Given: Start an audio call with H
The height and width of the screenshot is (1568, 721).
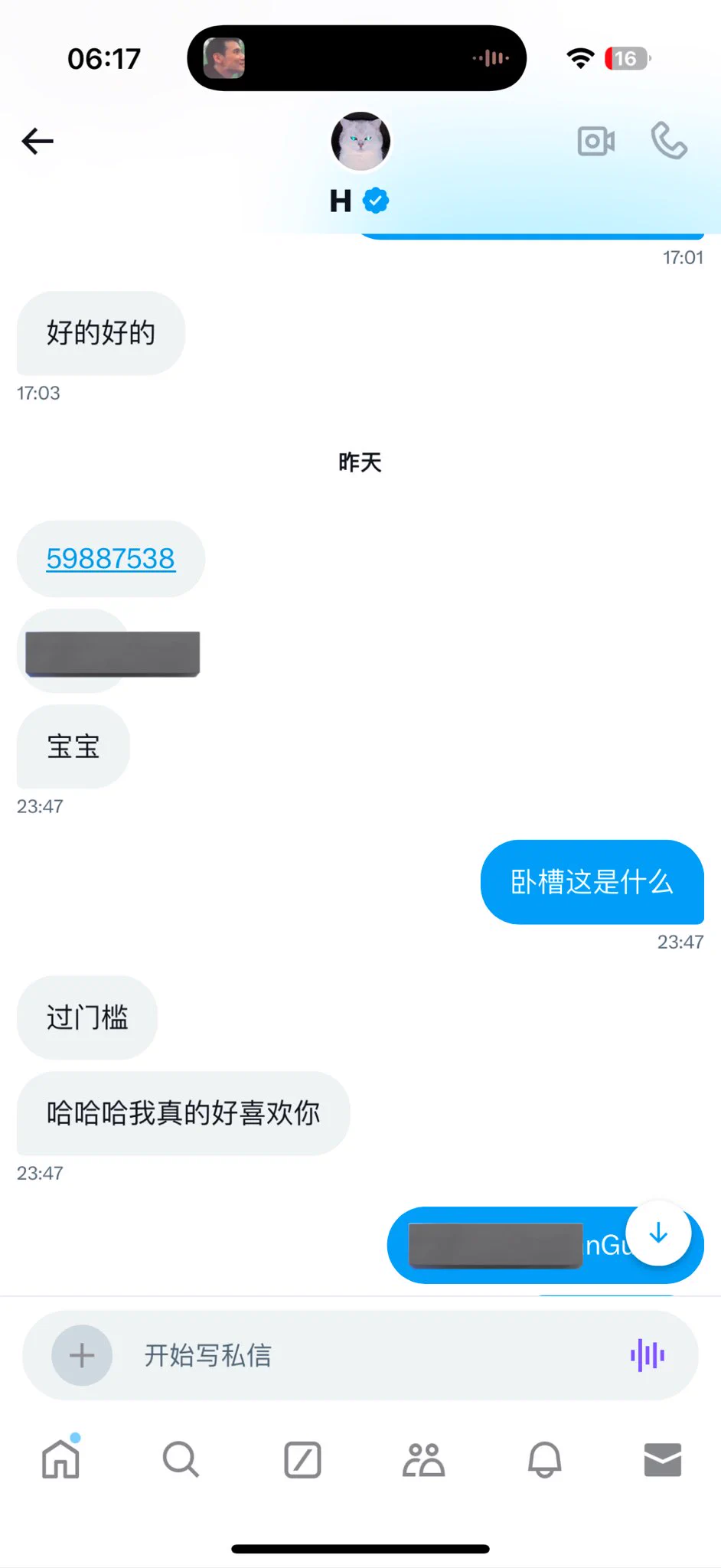Looking at the screenshot, I should click(669, 141).
